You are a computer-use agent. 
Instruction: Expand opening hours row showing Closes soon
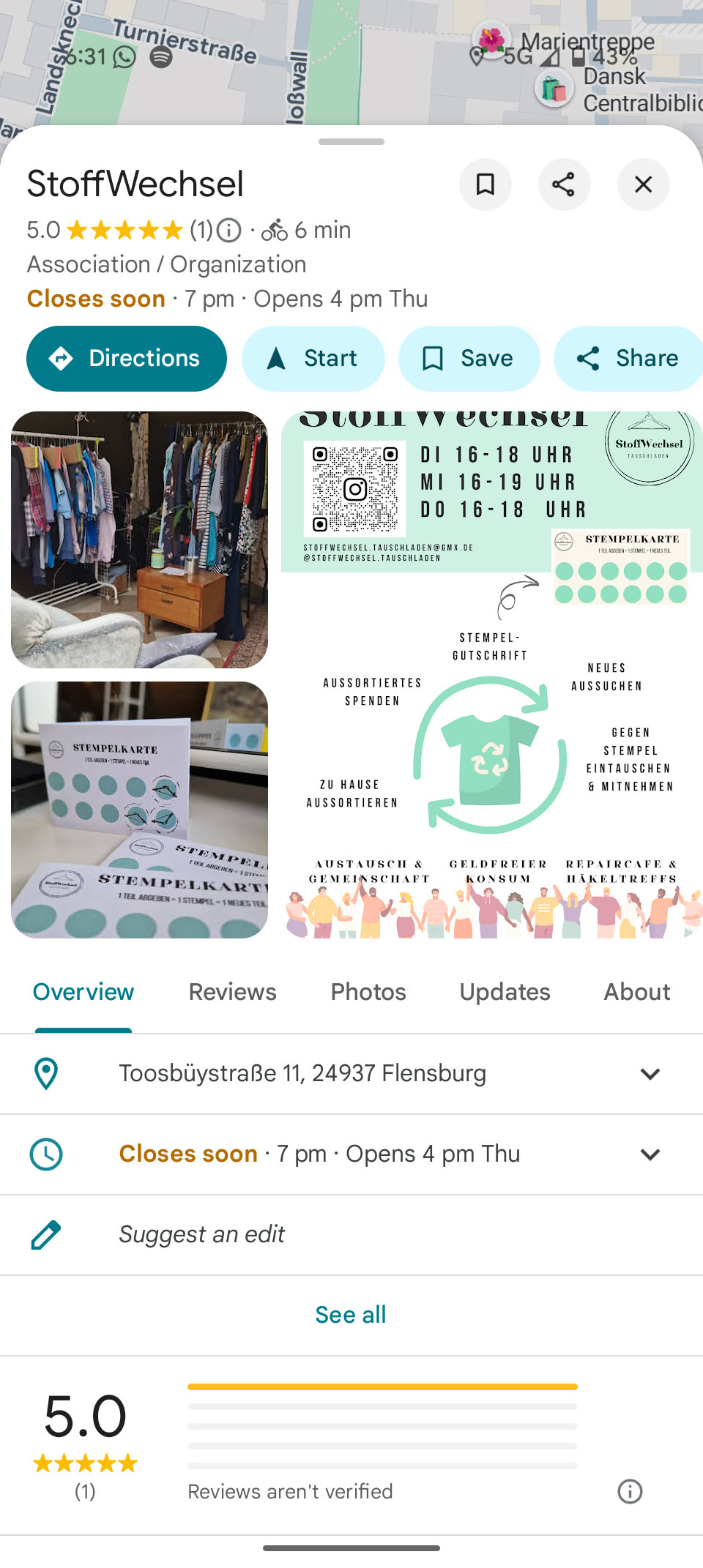(650, 1154)
